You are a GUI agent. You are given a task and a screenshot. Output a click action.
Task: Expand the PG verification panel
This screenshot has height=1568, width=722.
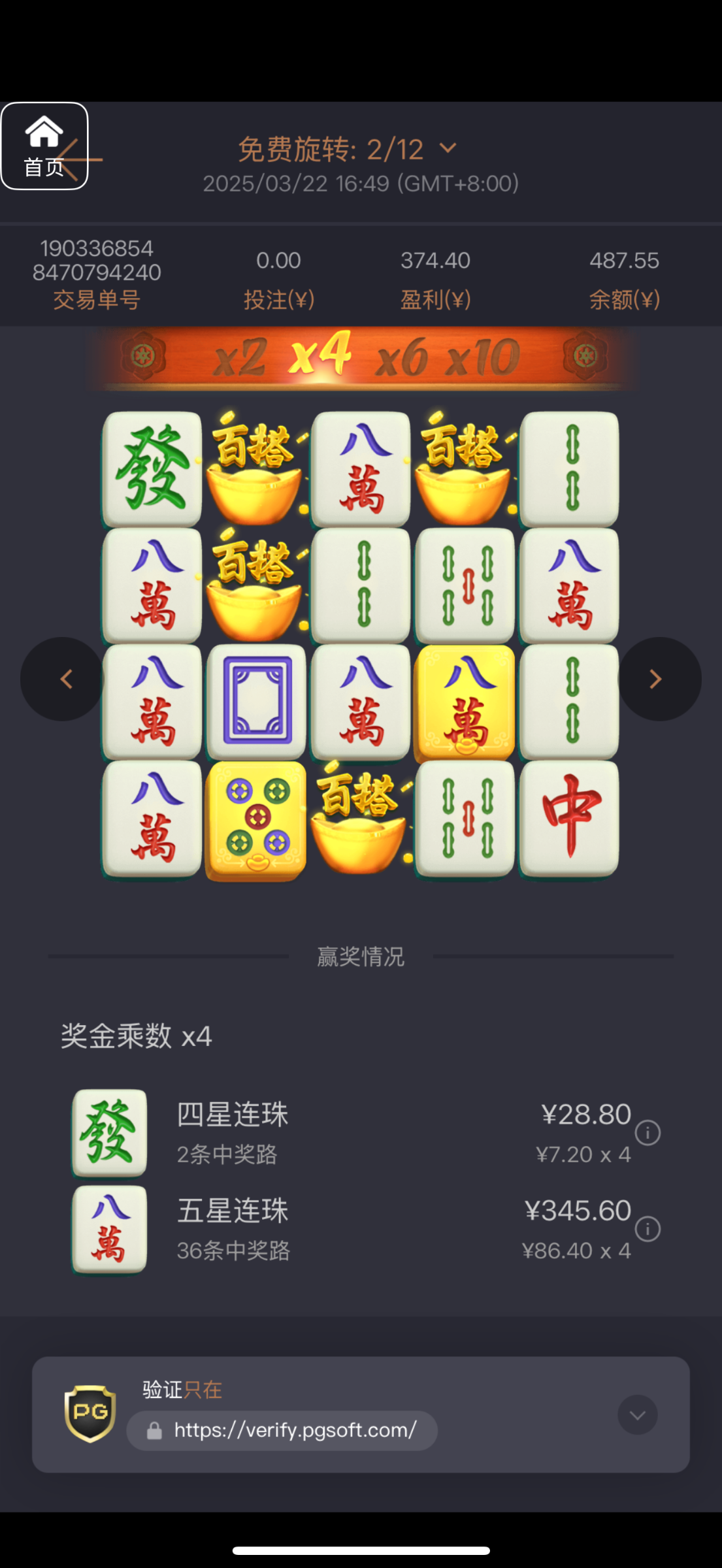click(x=637, y=1414)
